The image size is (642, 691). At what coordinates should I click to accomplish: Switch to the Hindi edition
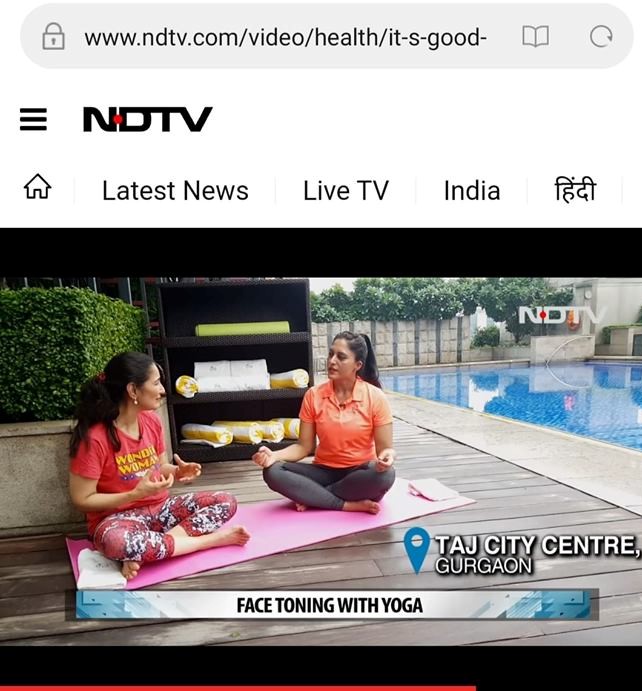[x=575, y=190]
